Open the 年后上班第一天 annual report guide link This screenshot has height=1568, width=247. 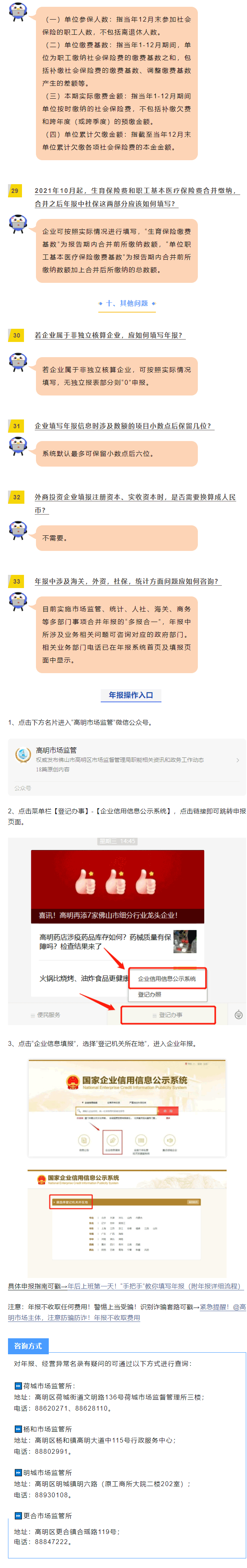[152, 1286]
